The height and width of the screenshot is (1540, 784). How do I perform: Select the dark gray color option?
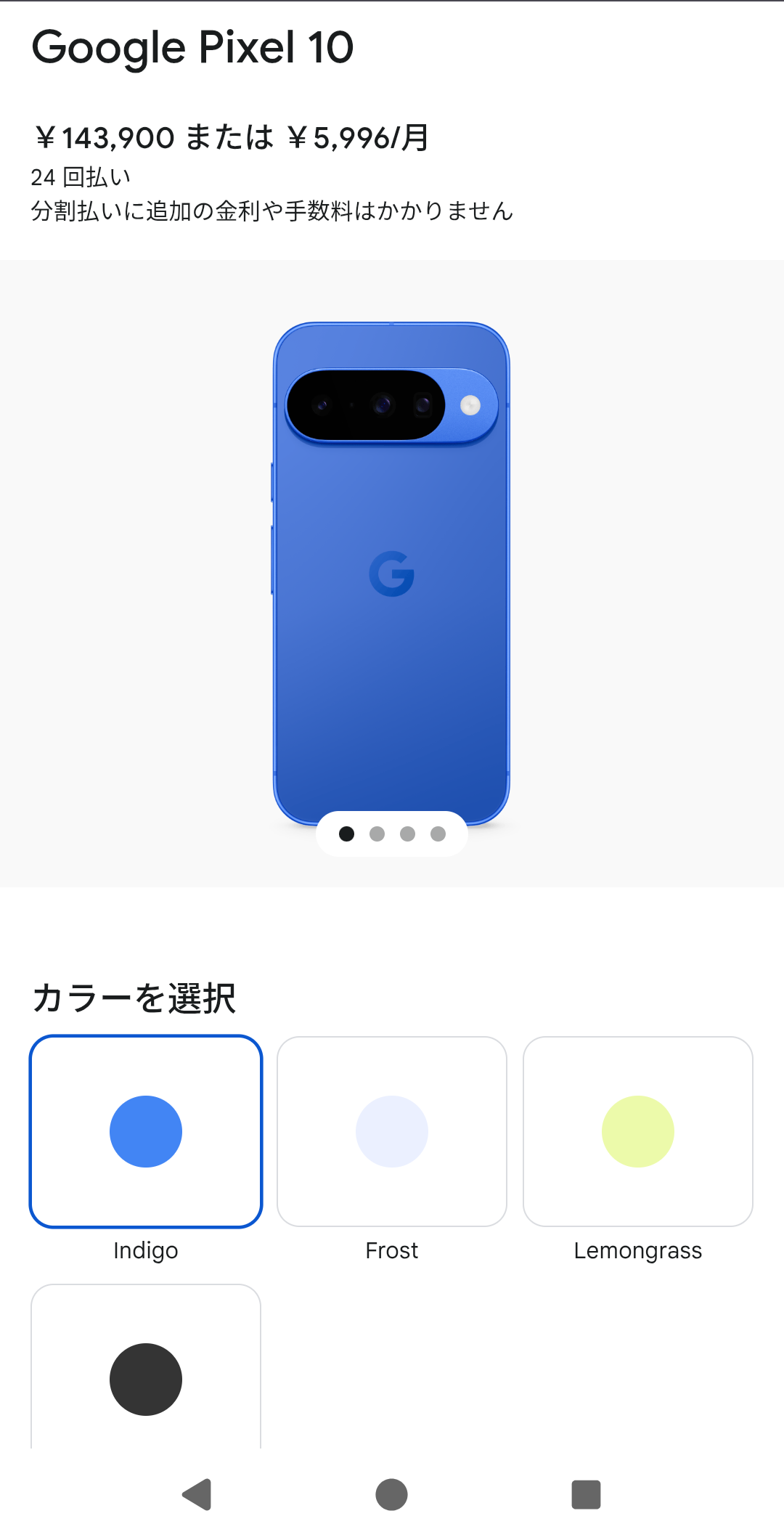pos(145,1378)
